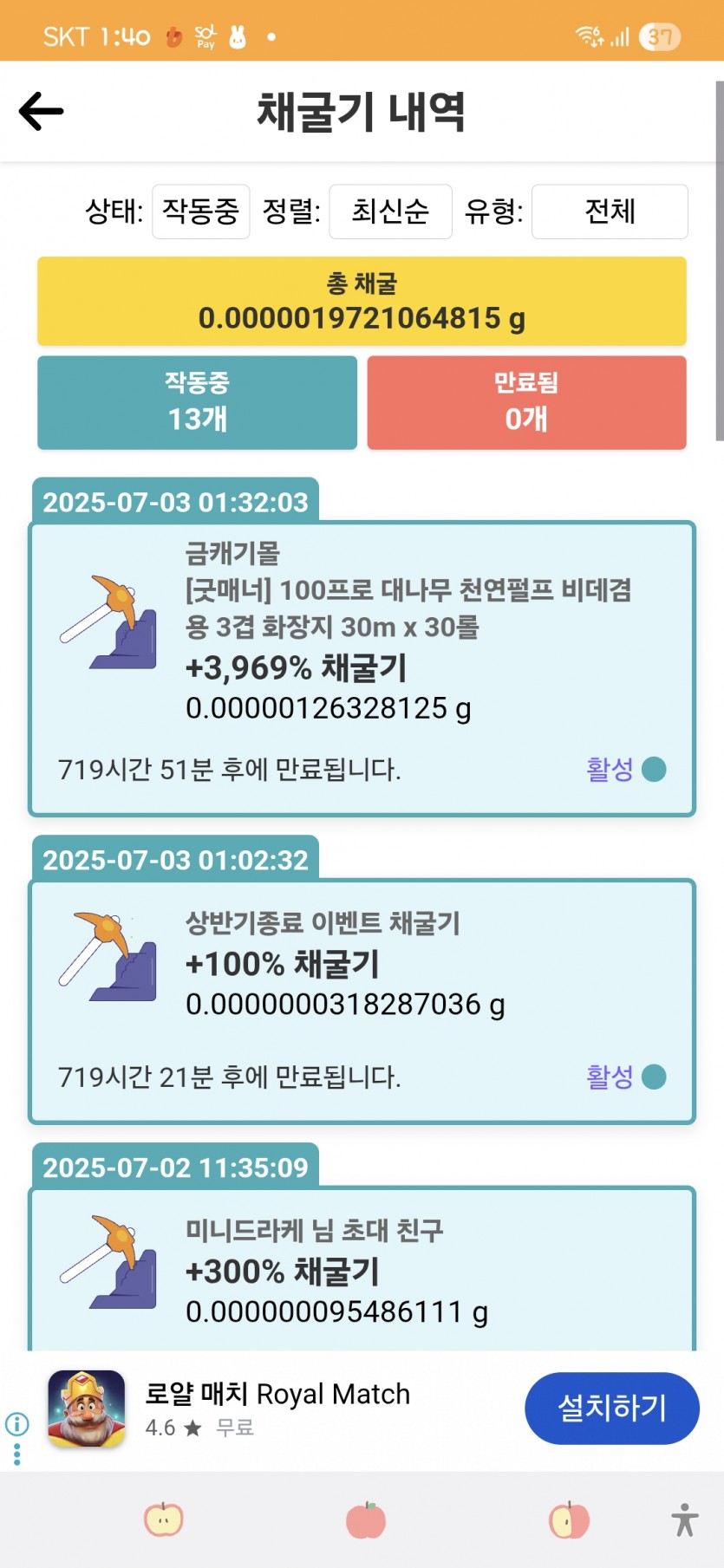Tap the halved apple icon
Image resolution: width=724 pixels, height=1568 pixels.
coord(569,1519)
